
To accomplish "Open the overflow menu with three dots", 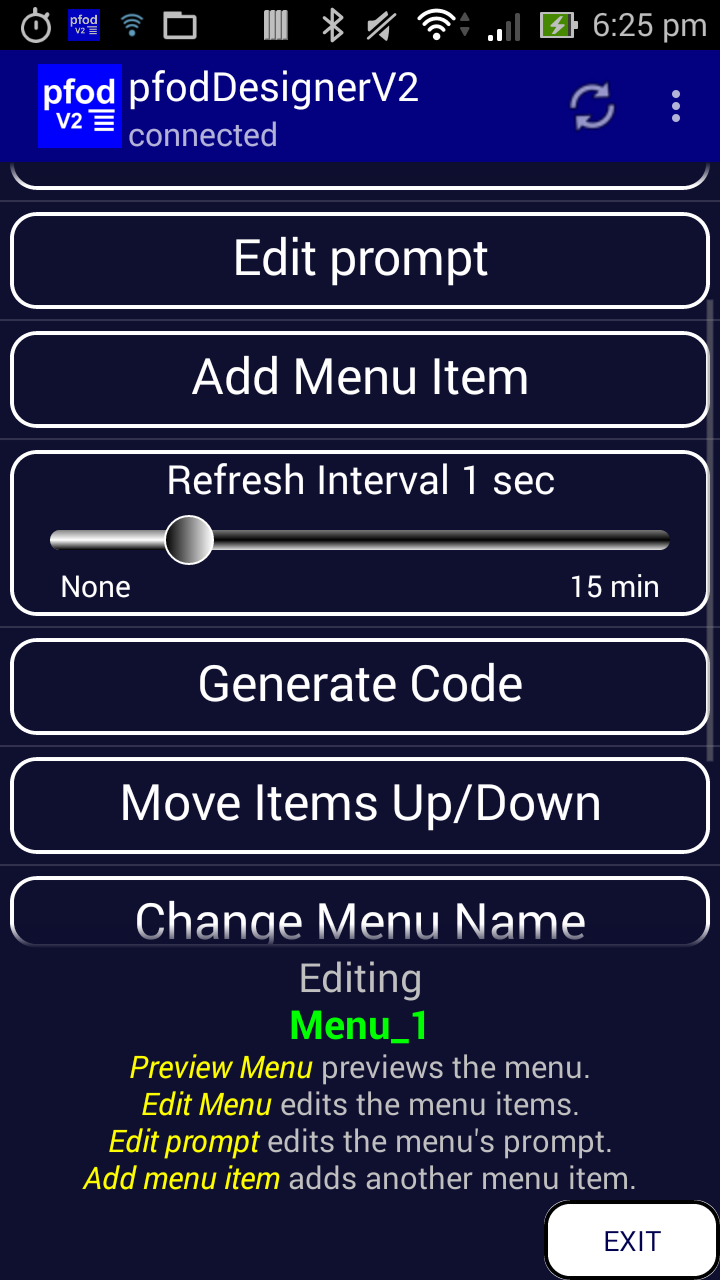I will 675,105.
